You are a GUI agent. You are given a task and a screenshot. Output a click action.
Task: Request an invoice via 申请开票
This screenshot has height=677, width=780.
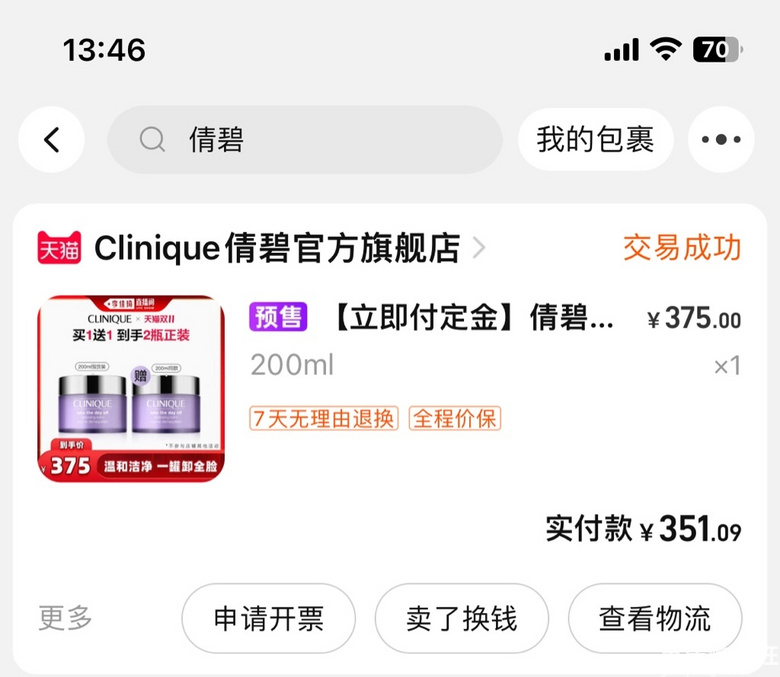pos(268,619)
